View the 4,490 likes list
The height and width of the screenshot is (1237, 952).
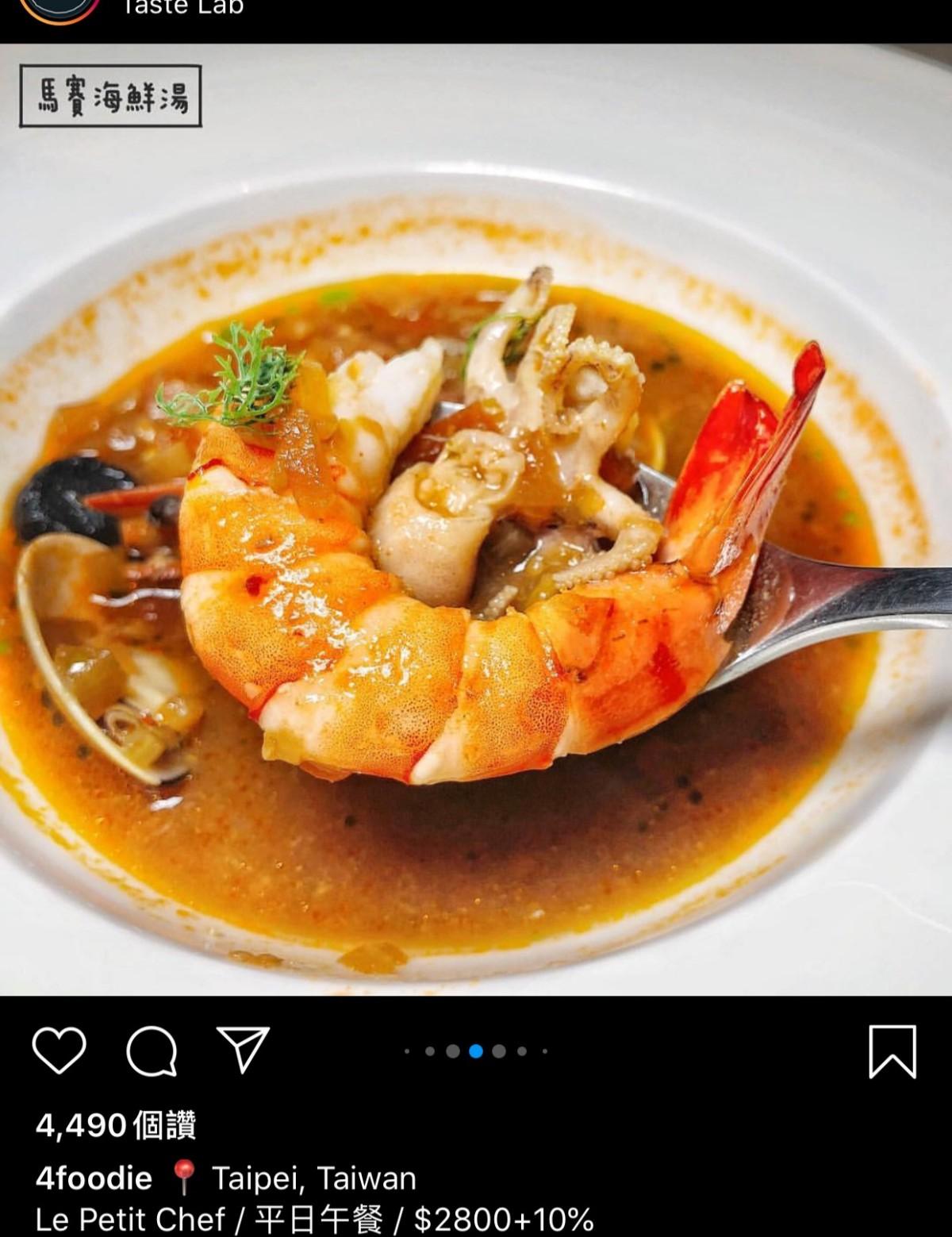116,1125
